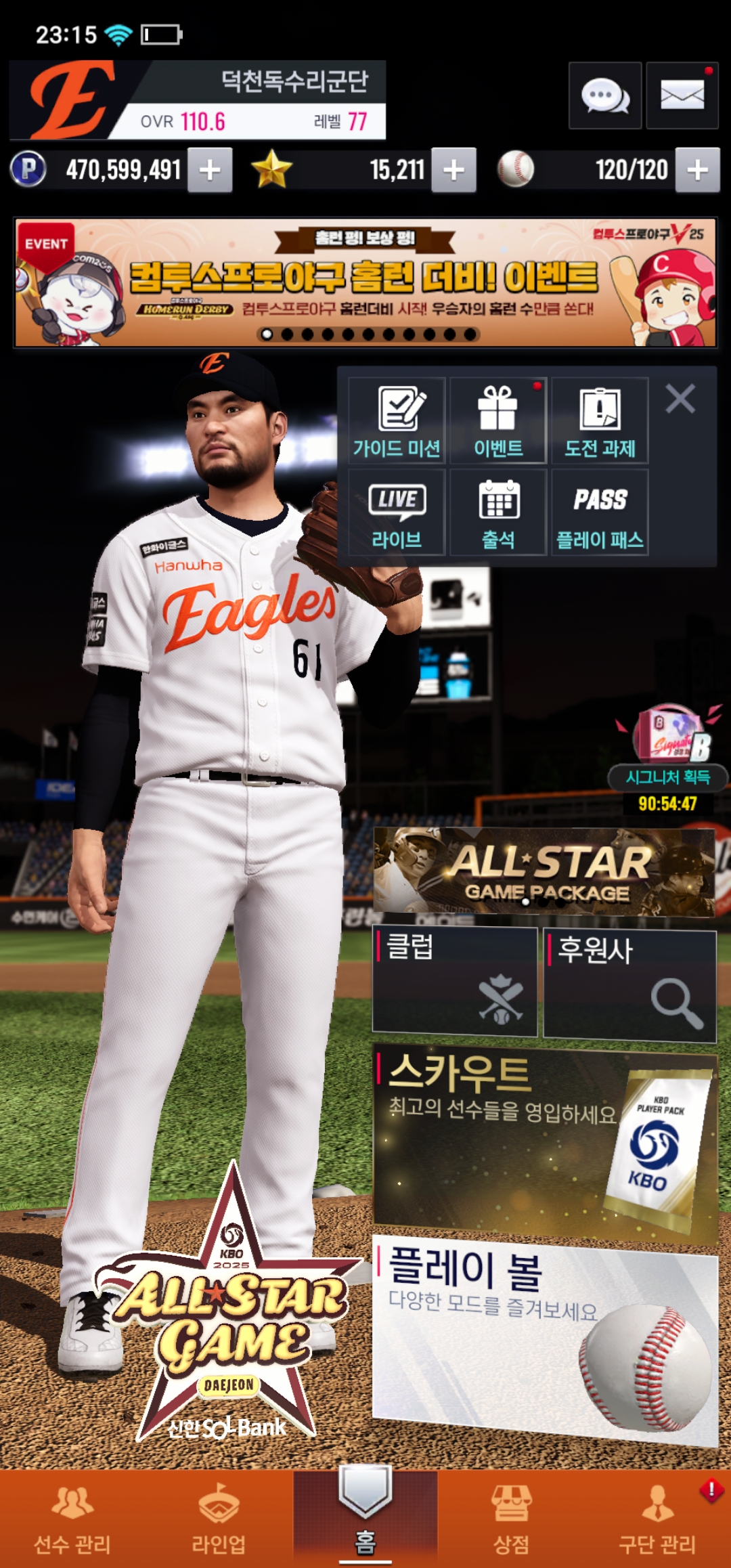
Task: Open the 라이브 menu
Action: 397,513
